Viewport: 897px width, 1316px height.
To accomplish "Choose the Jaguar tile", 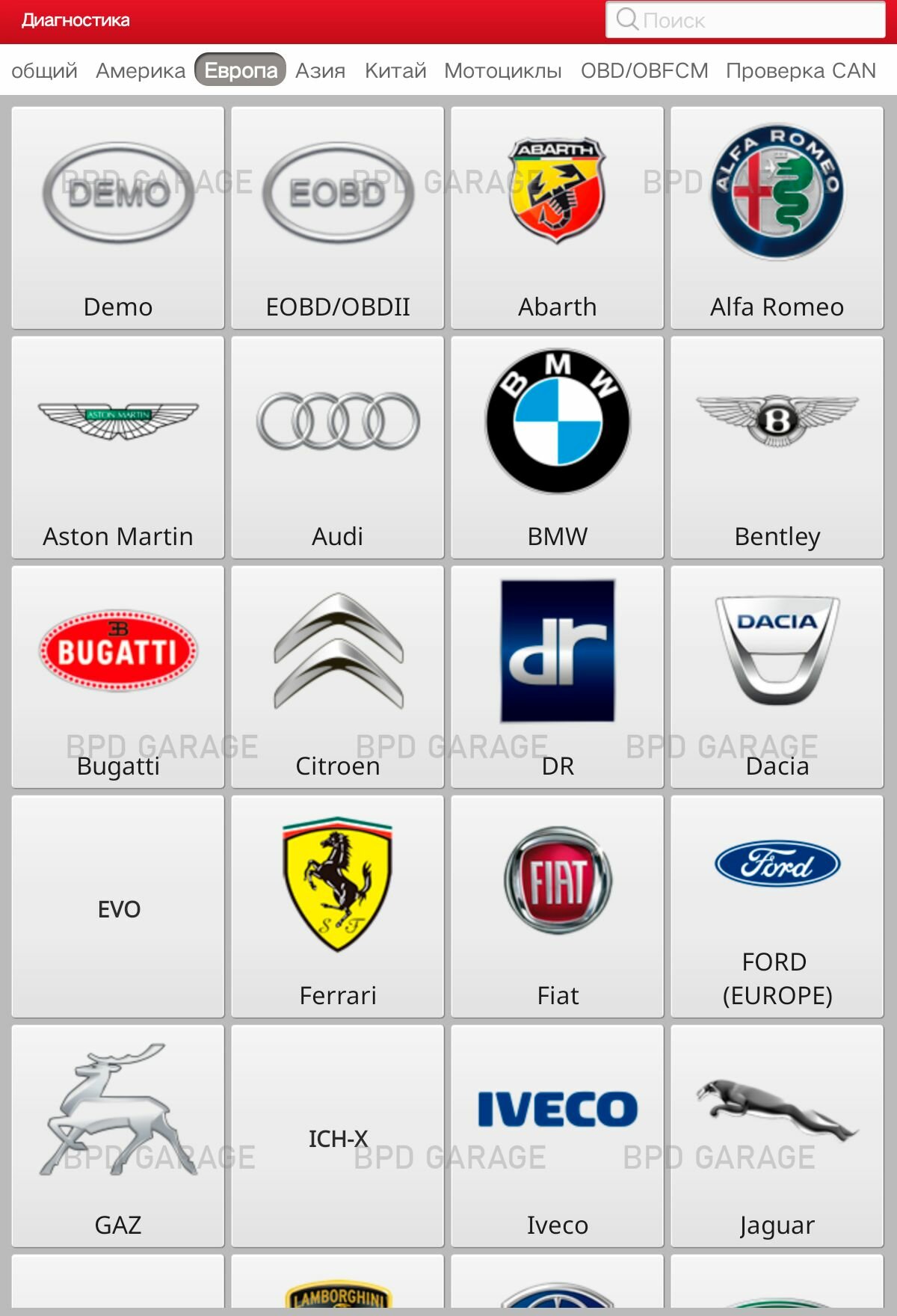I will [777, 1136].
